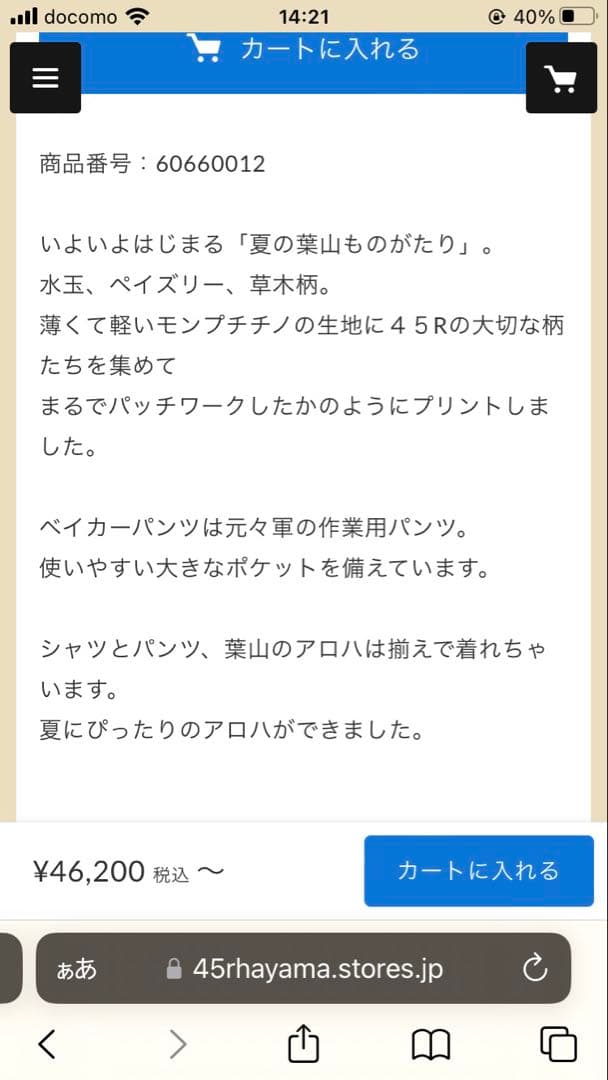608x1080 pixels.
Task: Go back to the previous page
Action: pyautogui.click(x=46, y=1044)
